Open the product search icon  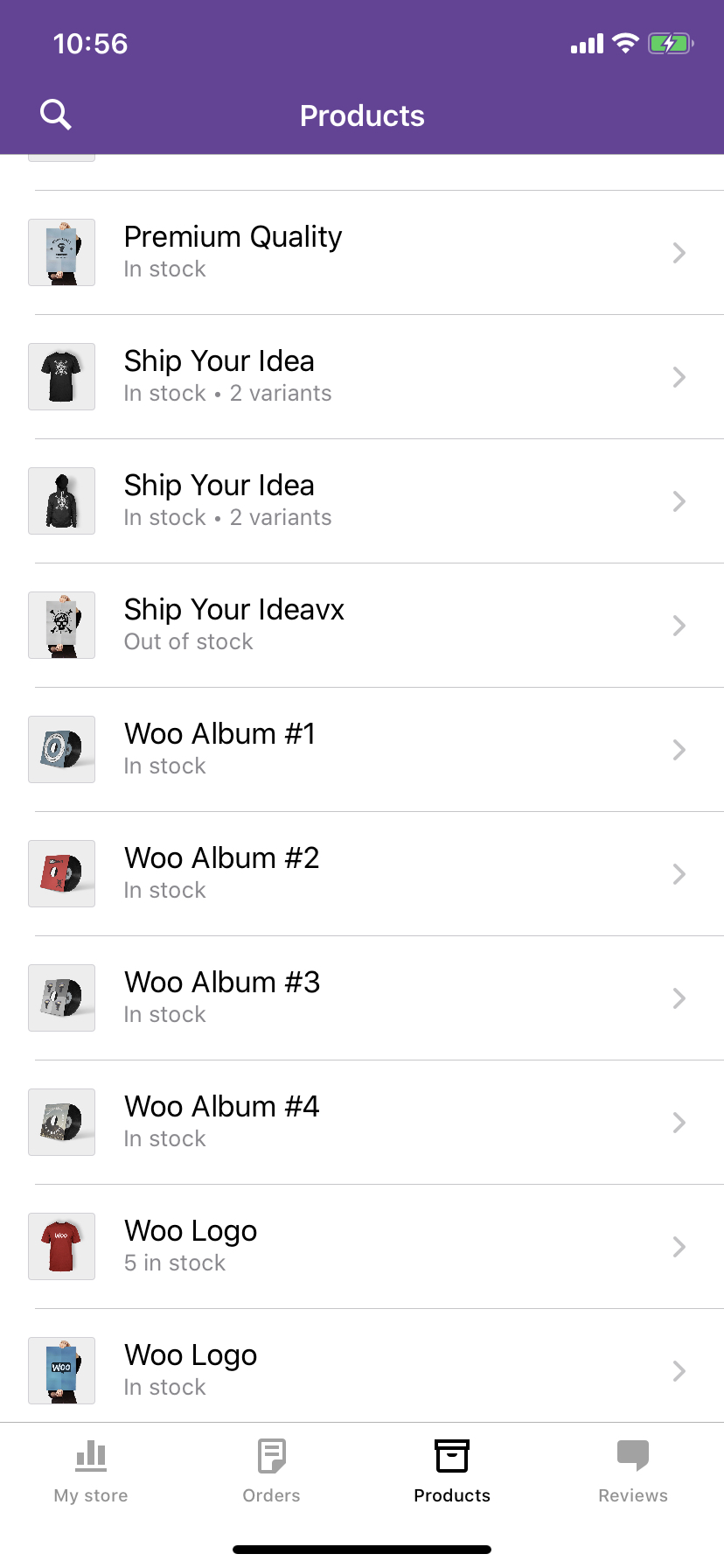(56, 114)
